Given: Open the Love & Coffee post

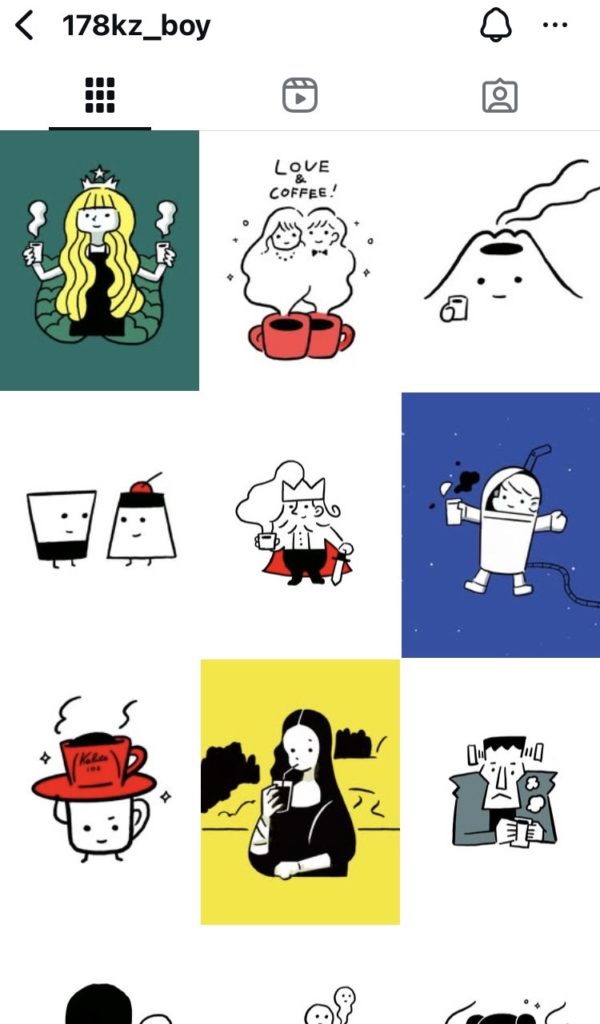Looking at the screenshot, I should (x=300, y=260).
